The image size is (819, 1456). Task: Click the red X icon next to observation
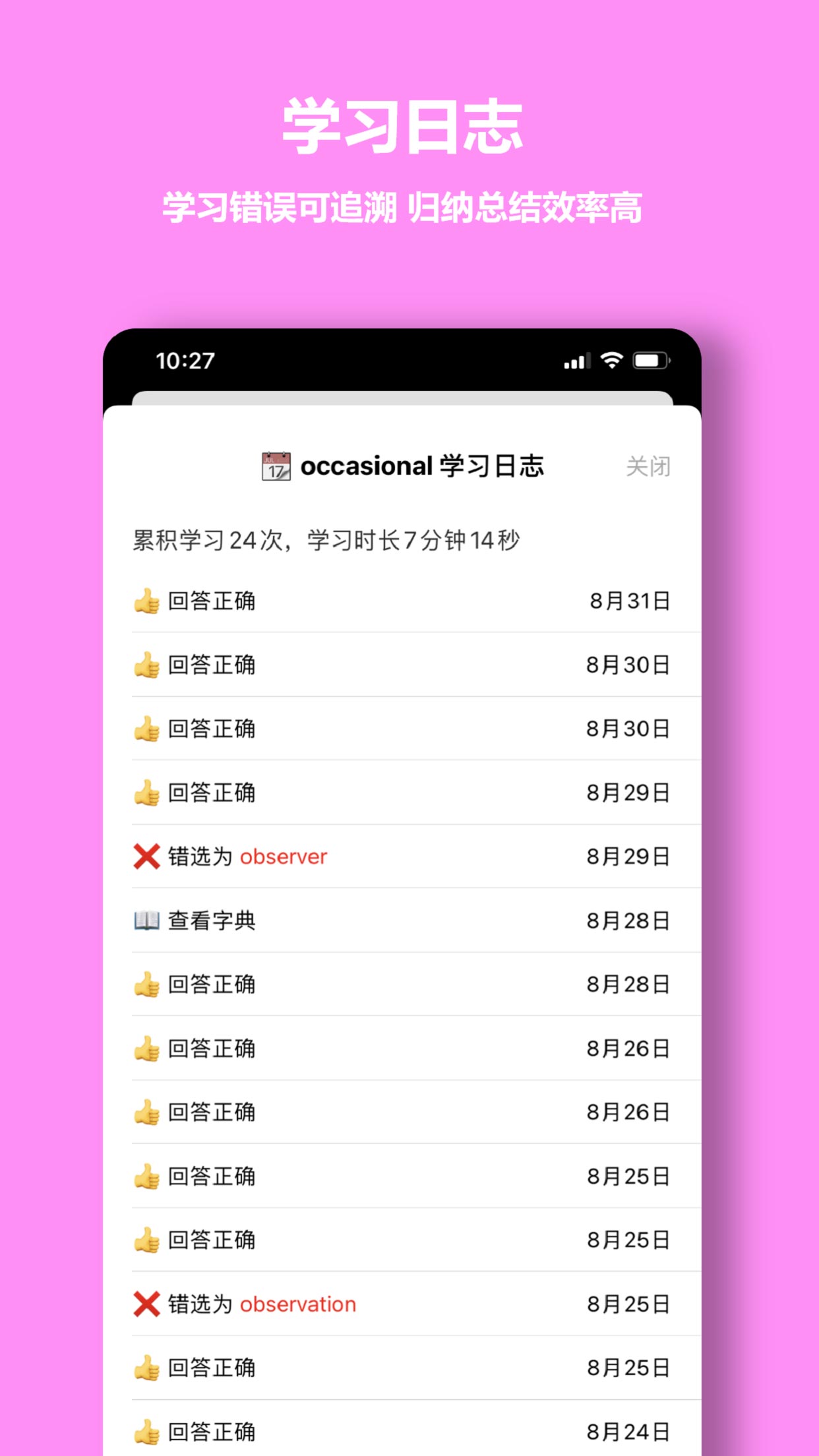click(146, 1304)
